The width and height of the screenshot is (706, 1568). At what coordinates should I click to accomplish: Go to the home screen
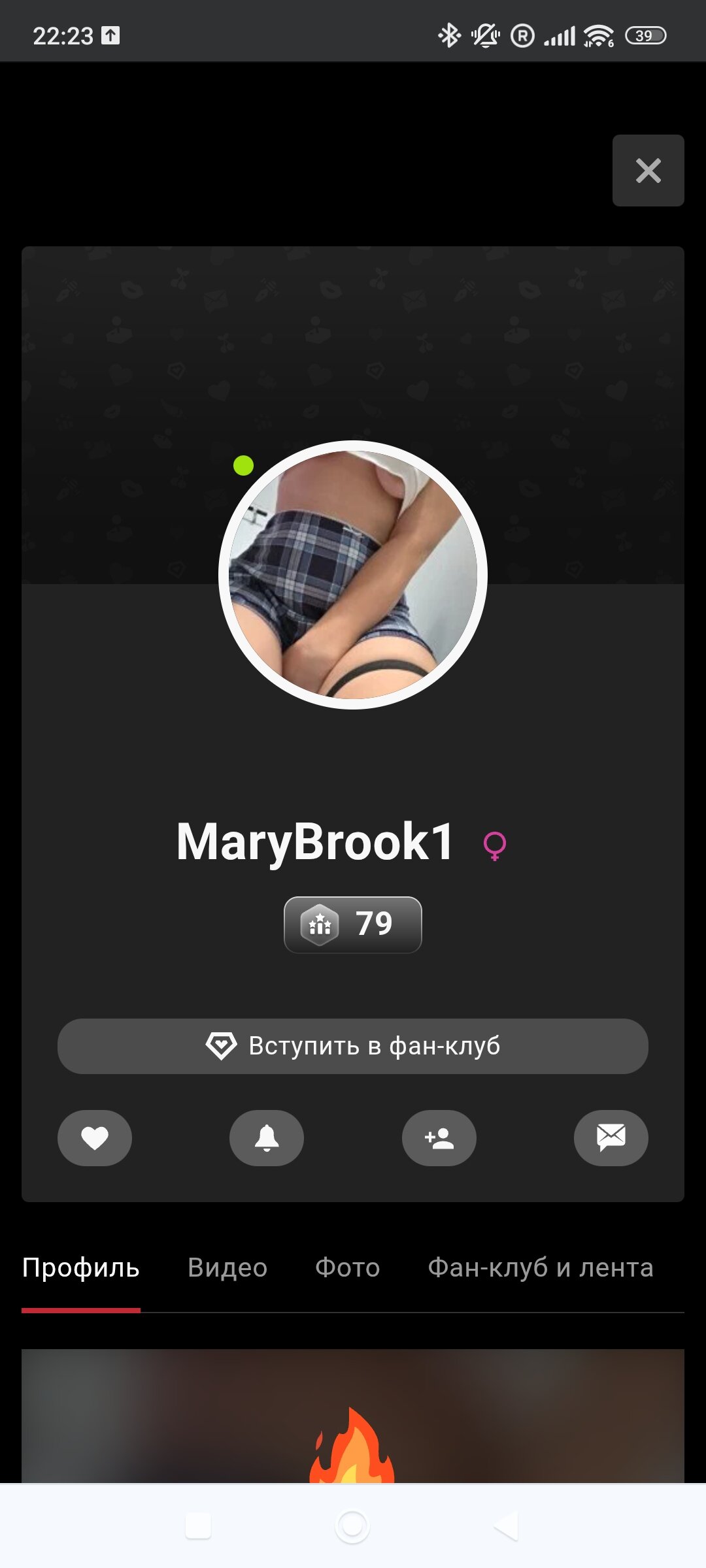pyautogui.click(x=352, y=1527)
